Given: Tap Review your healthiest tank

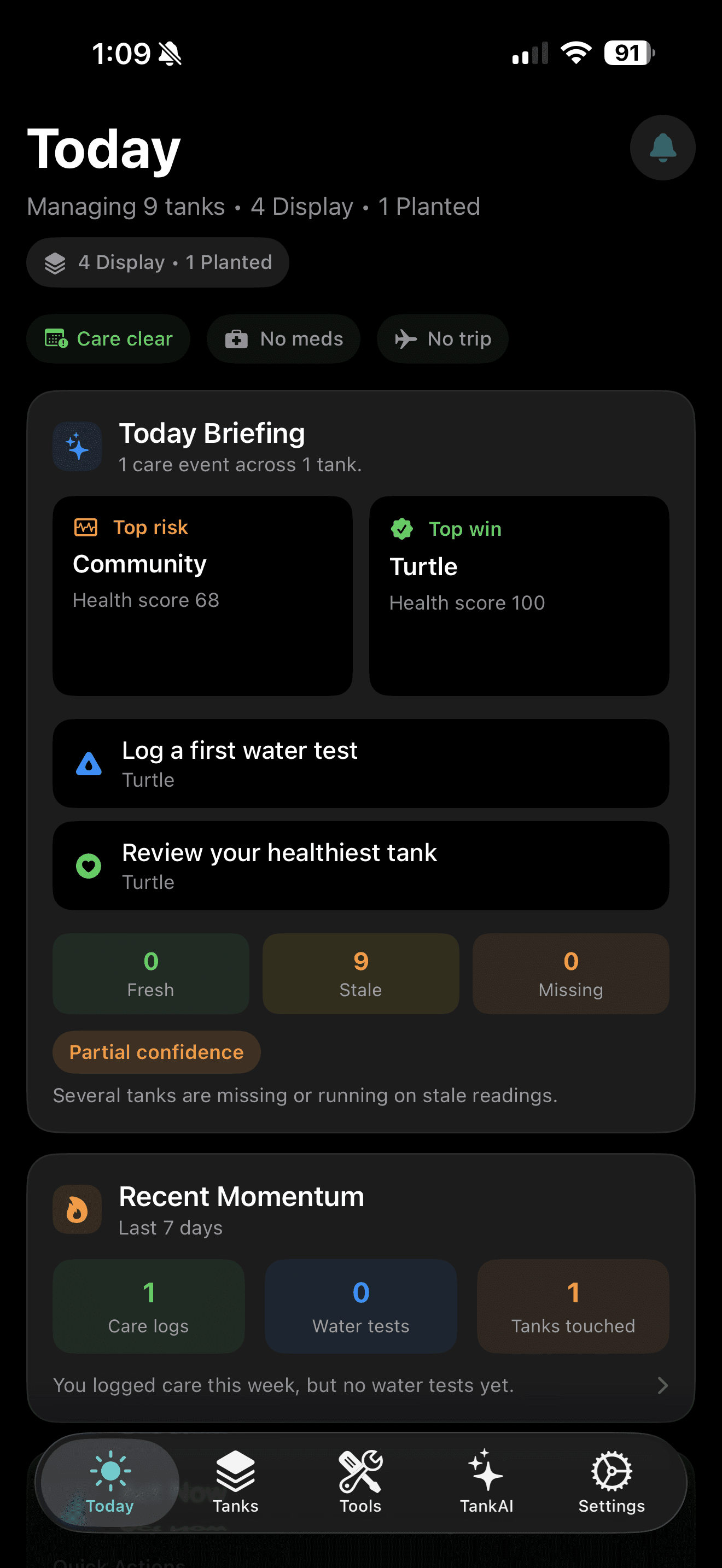Looking at the screenshot, I should (x=361, y=865).
